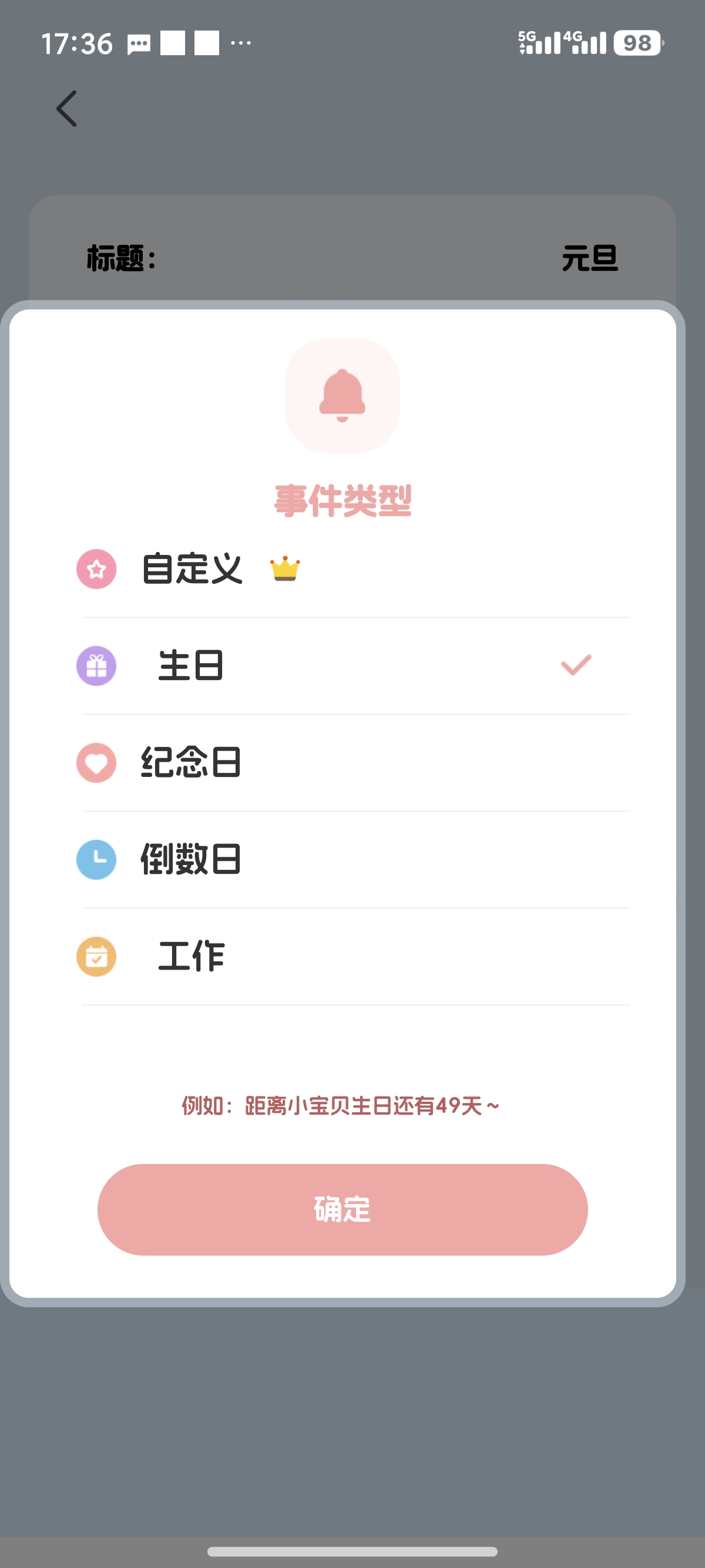Confirm with the 确定 button

click(342, 1209)
